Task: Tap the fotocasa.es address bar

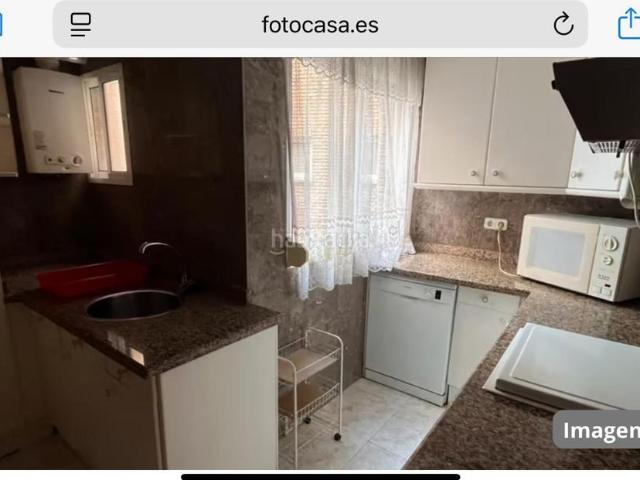Action: coord(320,25)
